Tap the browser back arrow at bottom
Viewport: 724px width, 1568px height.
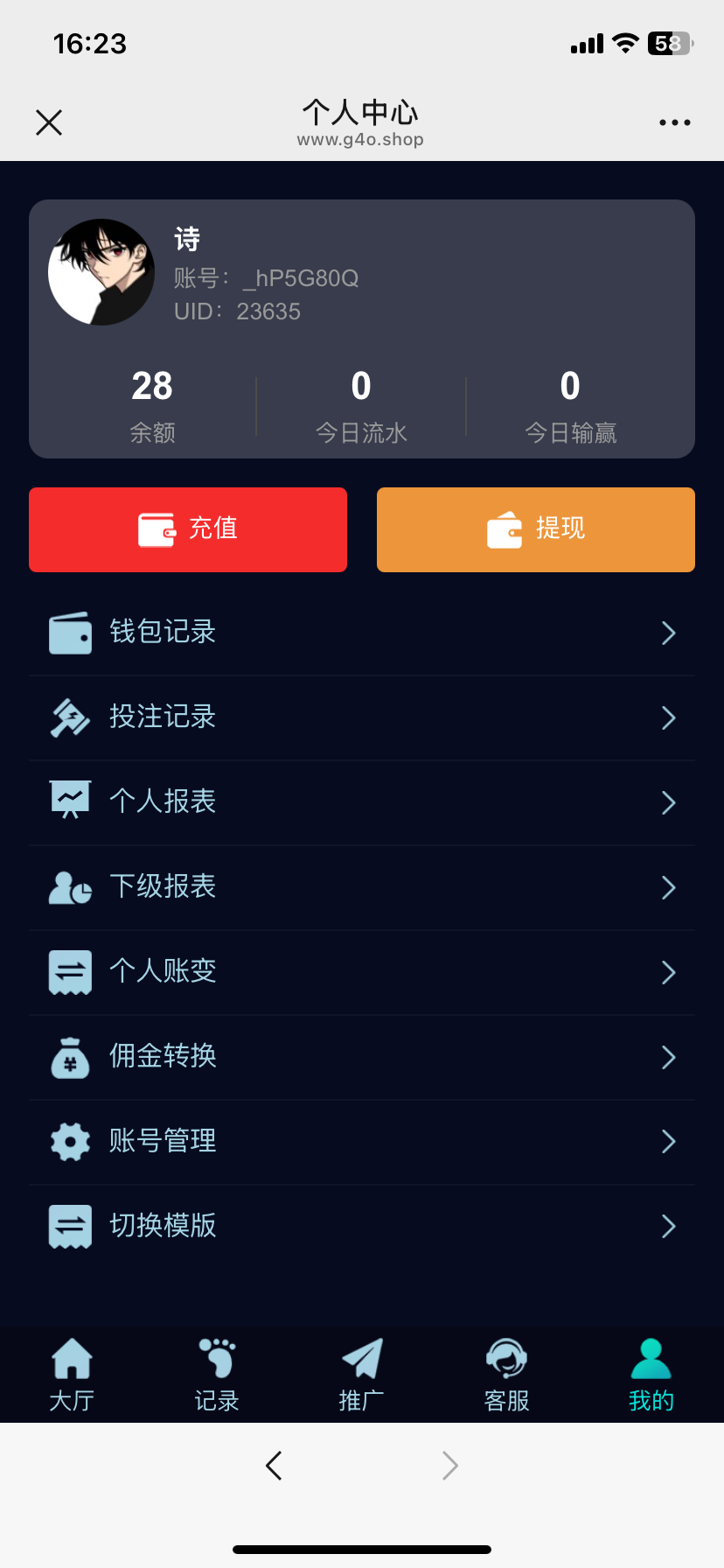274,1465
